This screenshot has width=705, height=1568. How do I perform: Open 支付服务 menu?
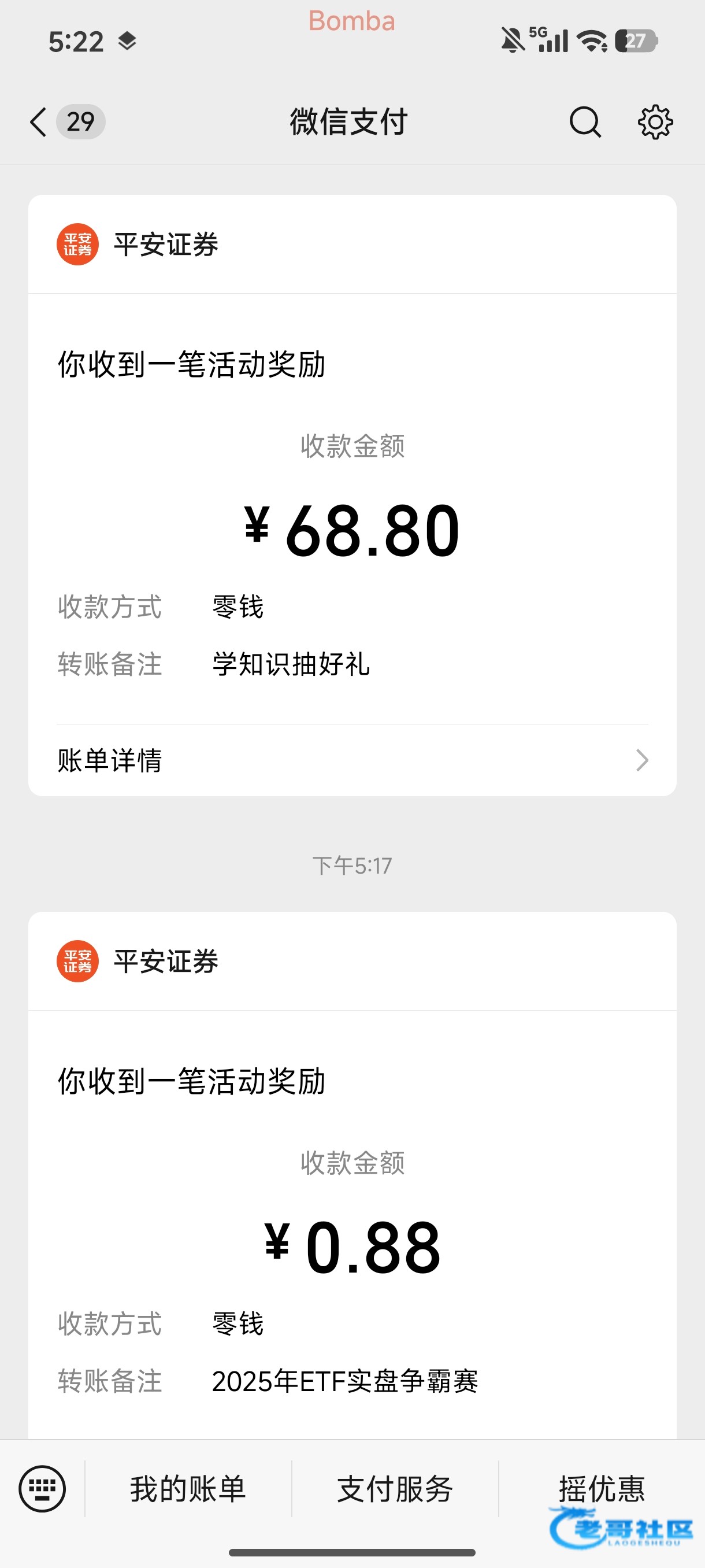click(x=395, y=1489)
